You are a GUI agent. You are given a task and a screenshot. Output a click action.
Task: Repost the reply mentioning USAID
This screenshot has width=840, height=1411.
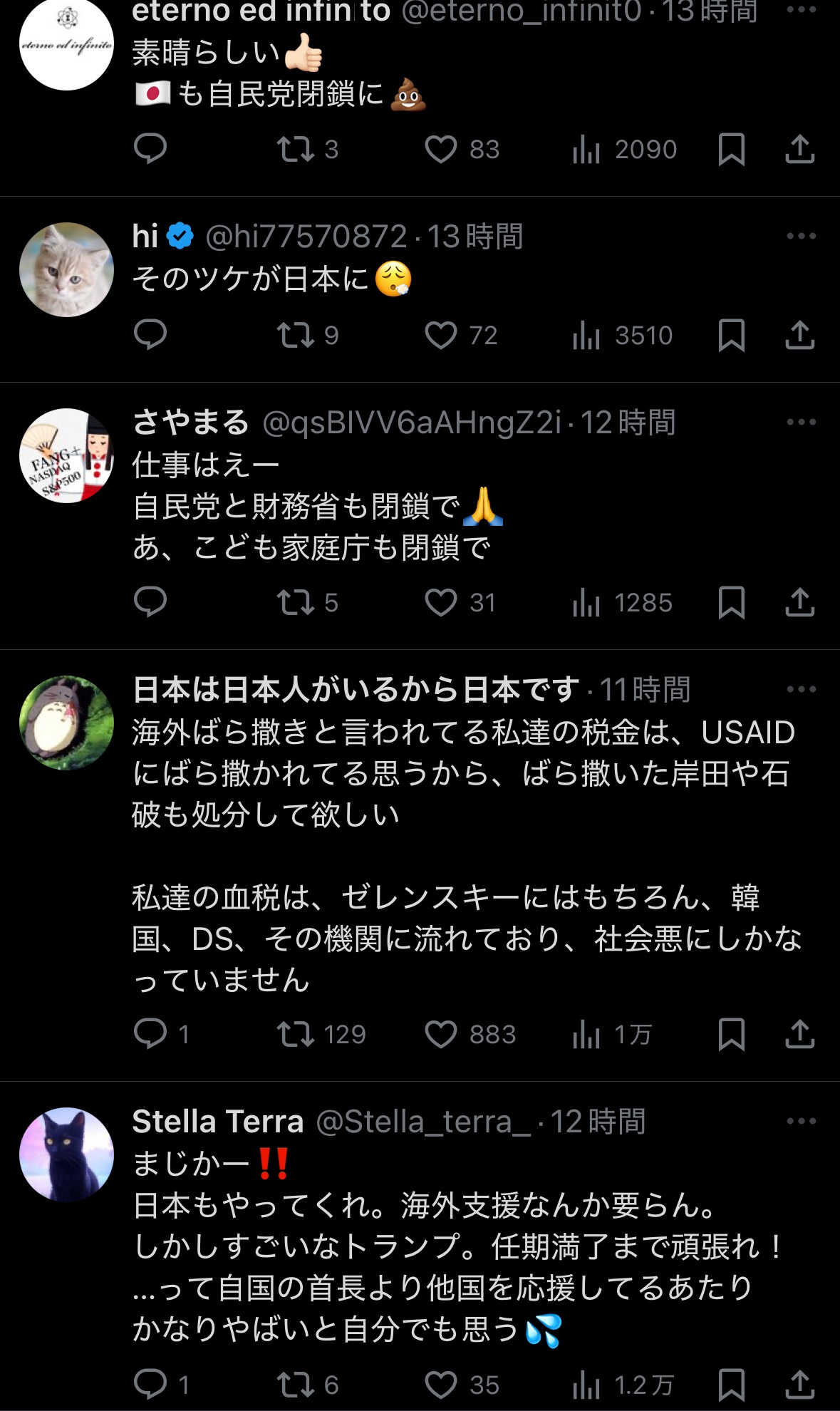tap(295, 1034)
